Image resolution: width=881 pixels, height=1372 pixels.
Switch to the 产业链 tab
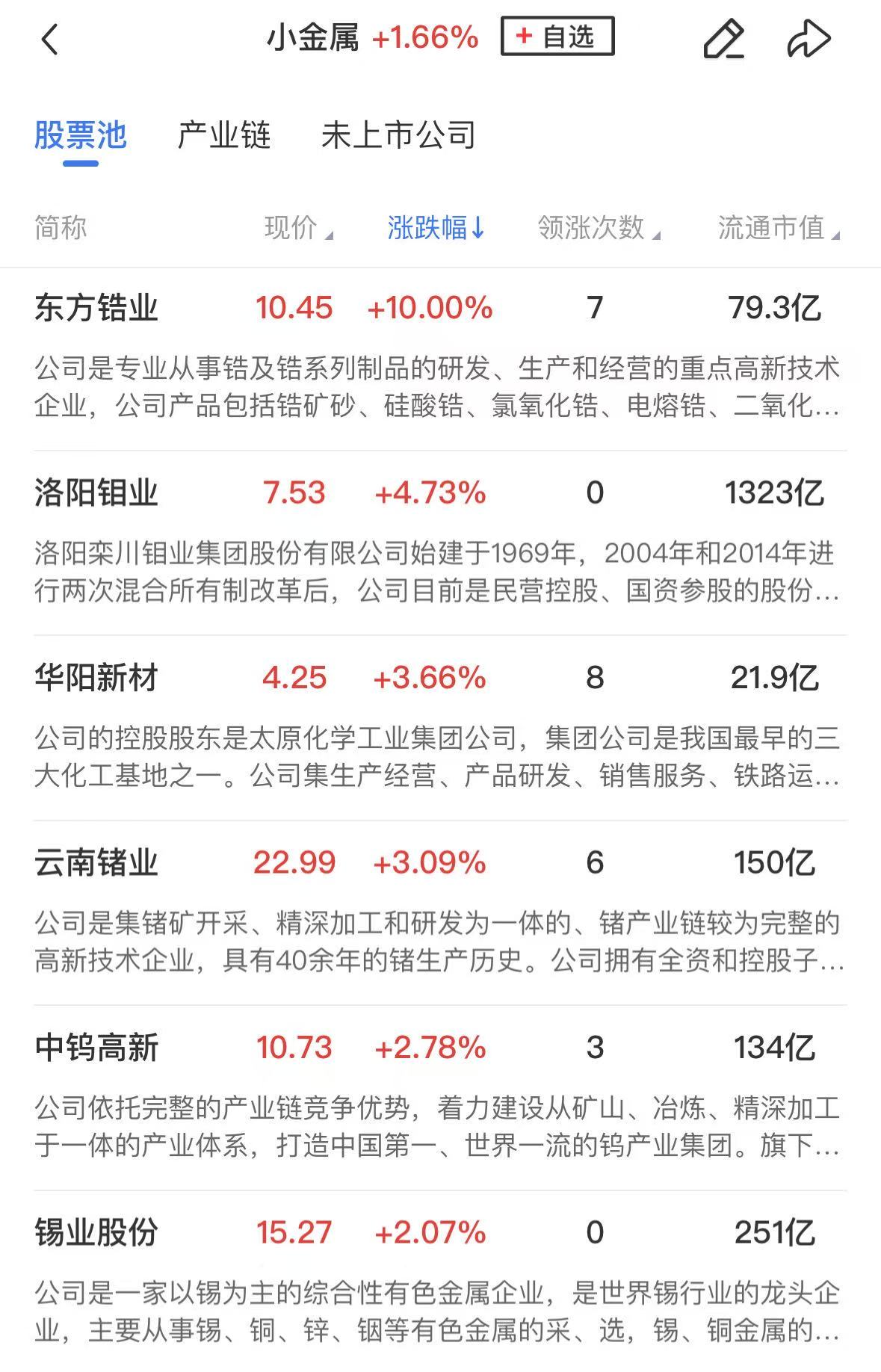click(x=223, y=136)
